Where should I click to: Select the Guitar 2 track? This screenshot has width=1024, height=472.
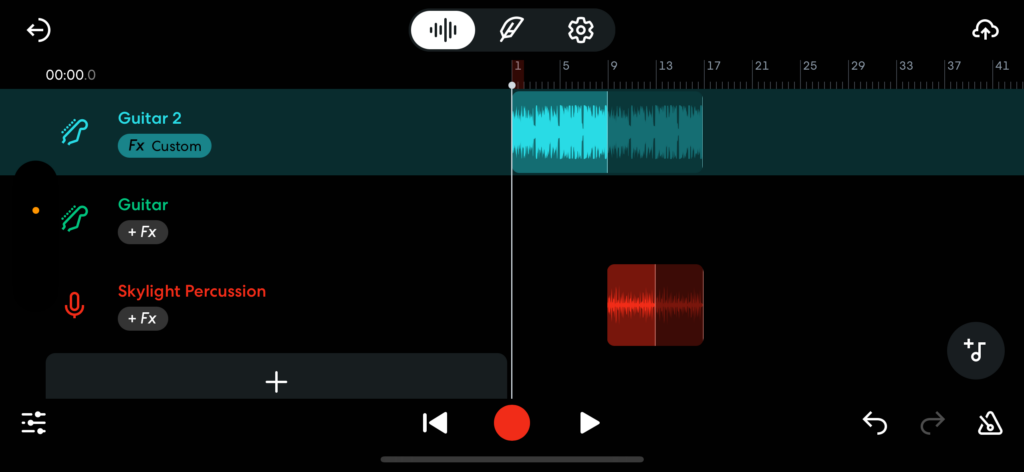click(x=150, y=118)
